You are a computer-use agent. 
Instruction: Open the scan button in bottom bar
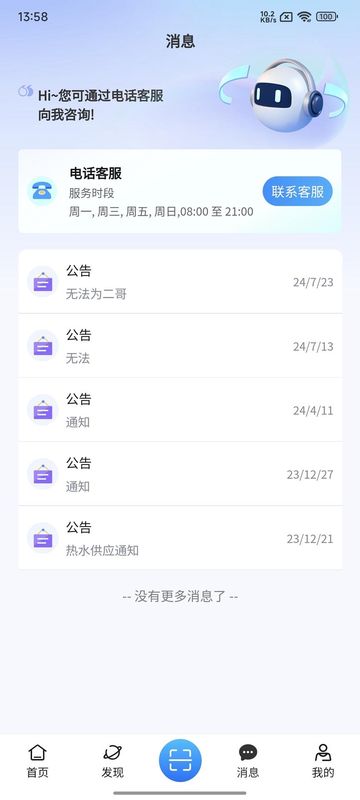(x=180, y=760)
